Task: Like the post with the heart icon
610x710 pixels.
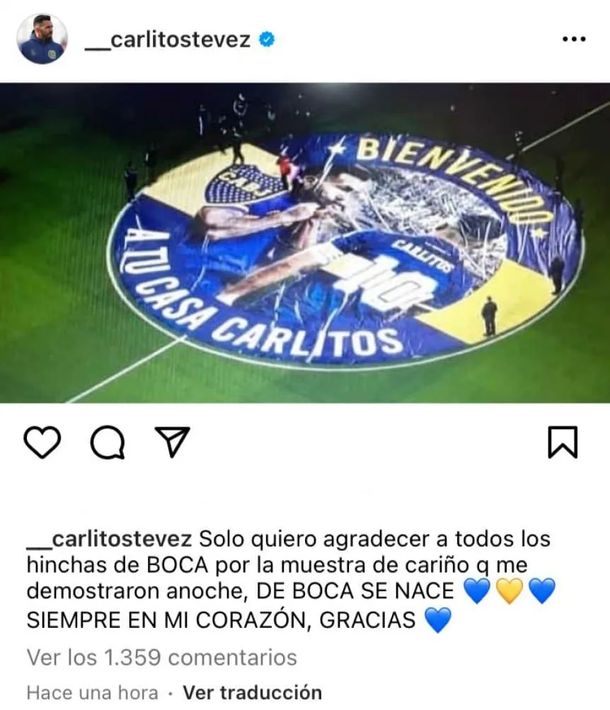Action: coord(42,443)
